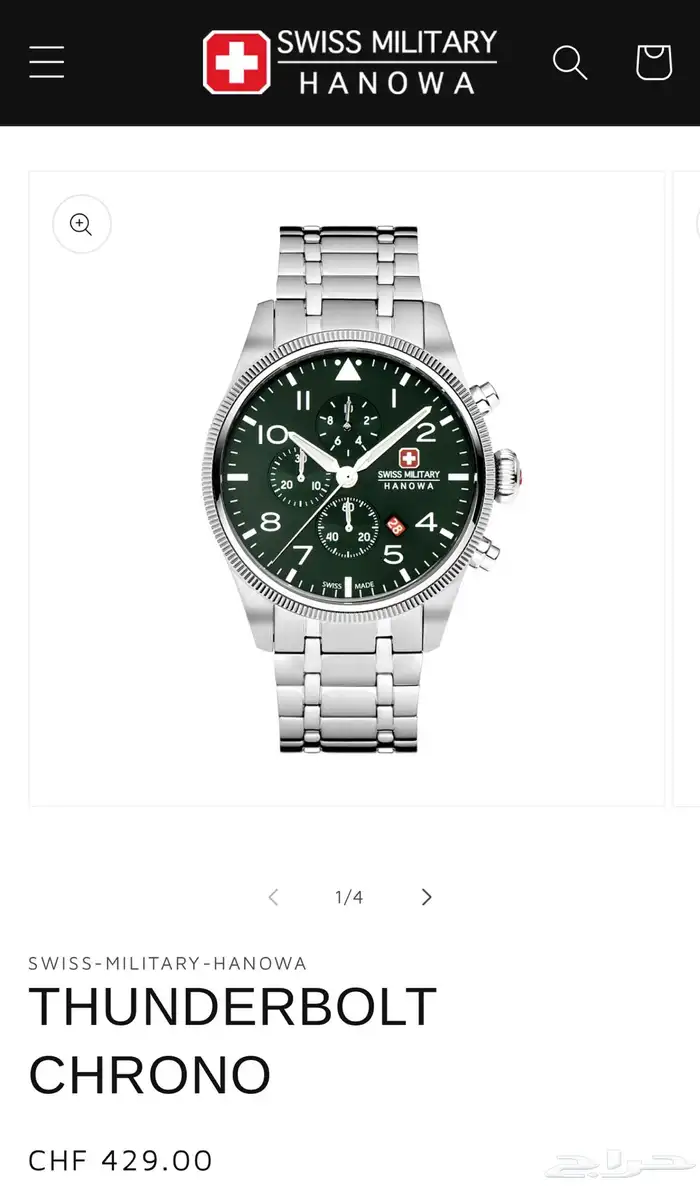Zoom into the product image
Screen dimensions: 700x1186
[x=82, y=224]
